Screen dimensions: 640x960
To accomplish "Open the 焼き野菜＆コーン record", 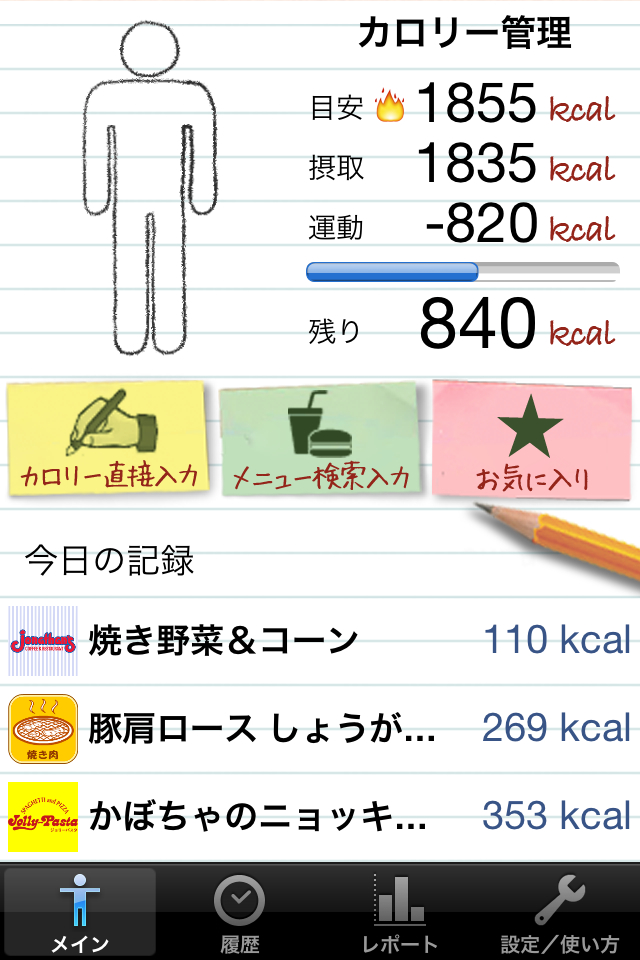I will [320, 640].
